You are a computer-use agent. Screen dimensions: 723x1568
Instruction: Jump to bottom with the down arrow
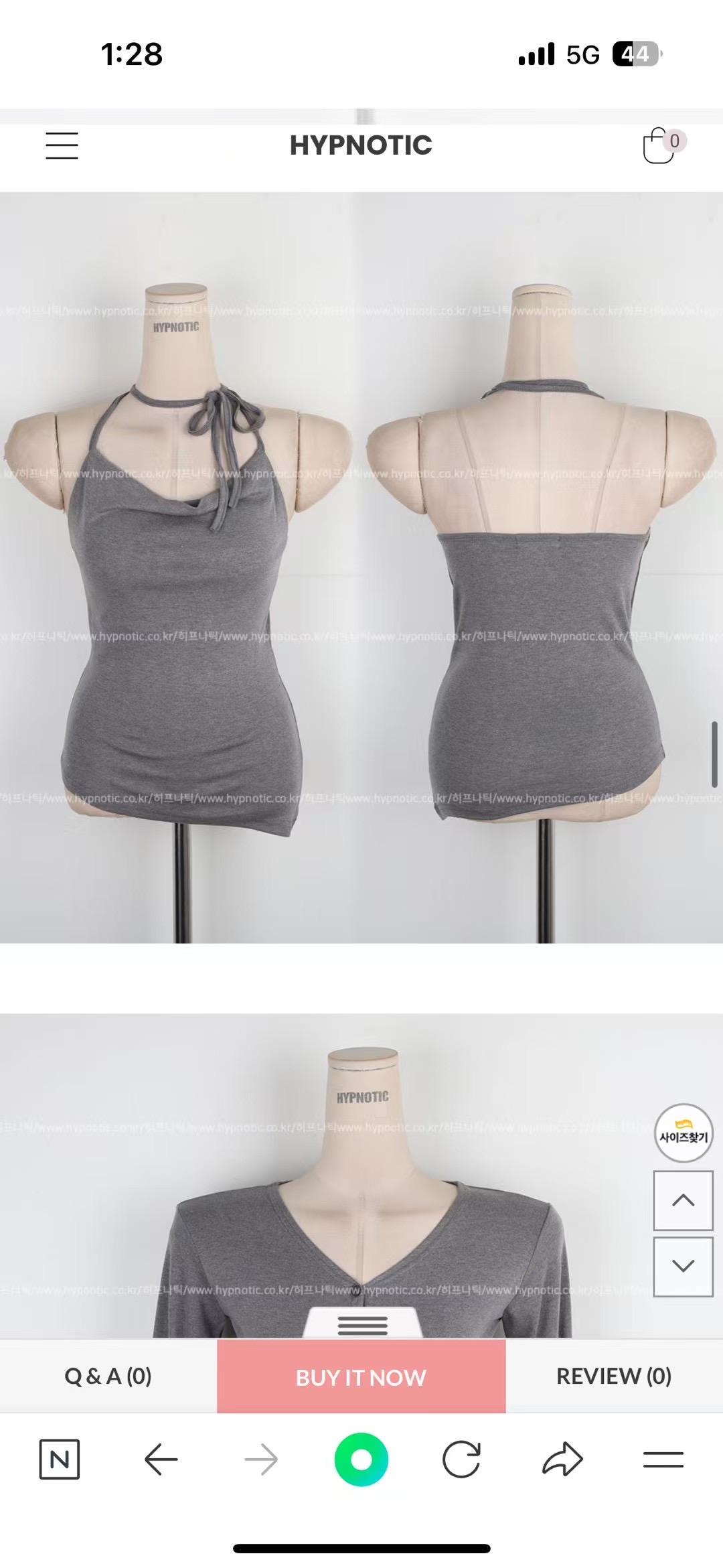(x=683, y=1266)
